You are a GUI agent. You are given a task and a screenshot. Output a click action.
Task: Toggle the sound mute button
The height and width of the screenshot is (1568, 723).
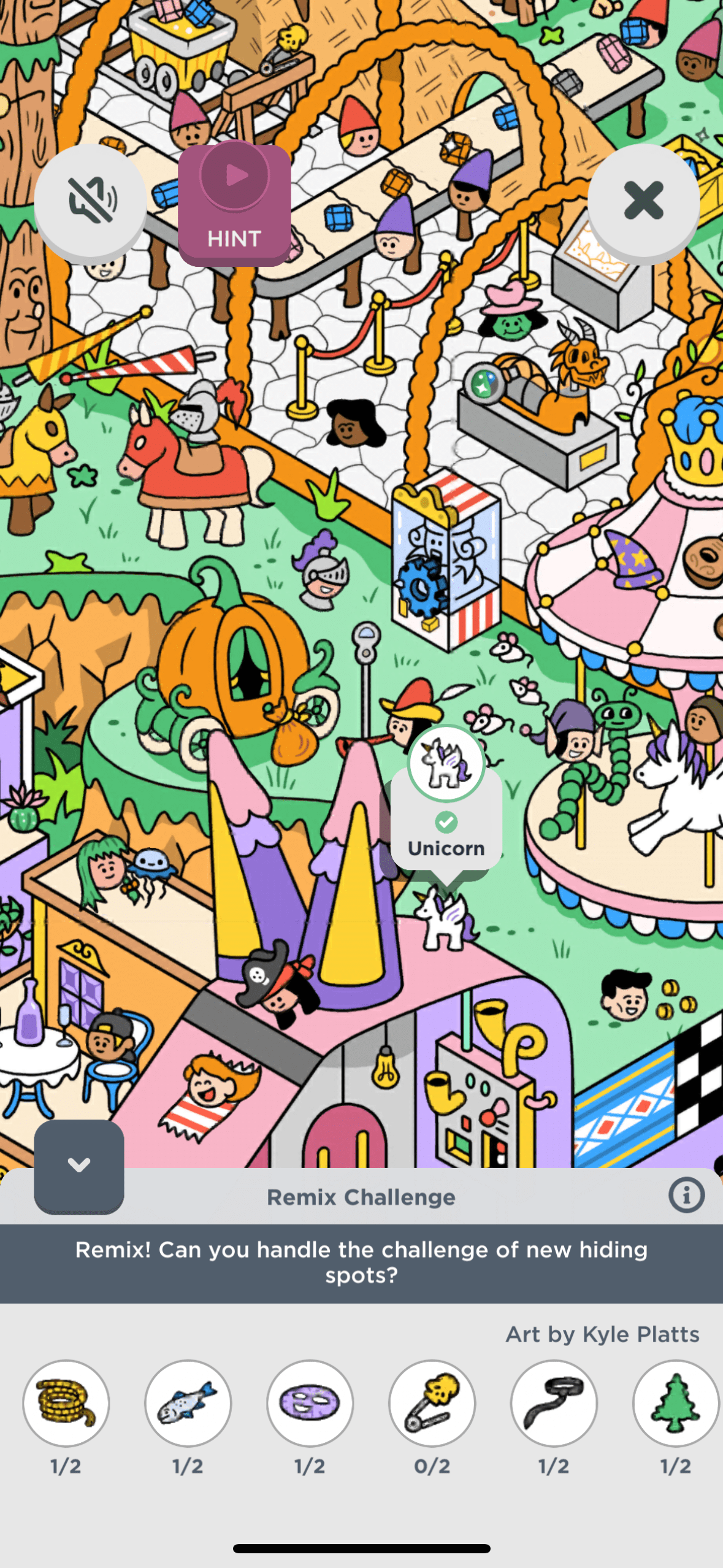tap(91, 201)
